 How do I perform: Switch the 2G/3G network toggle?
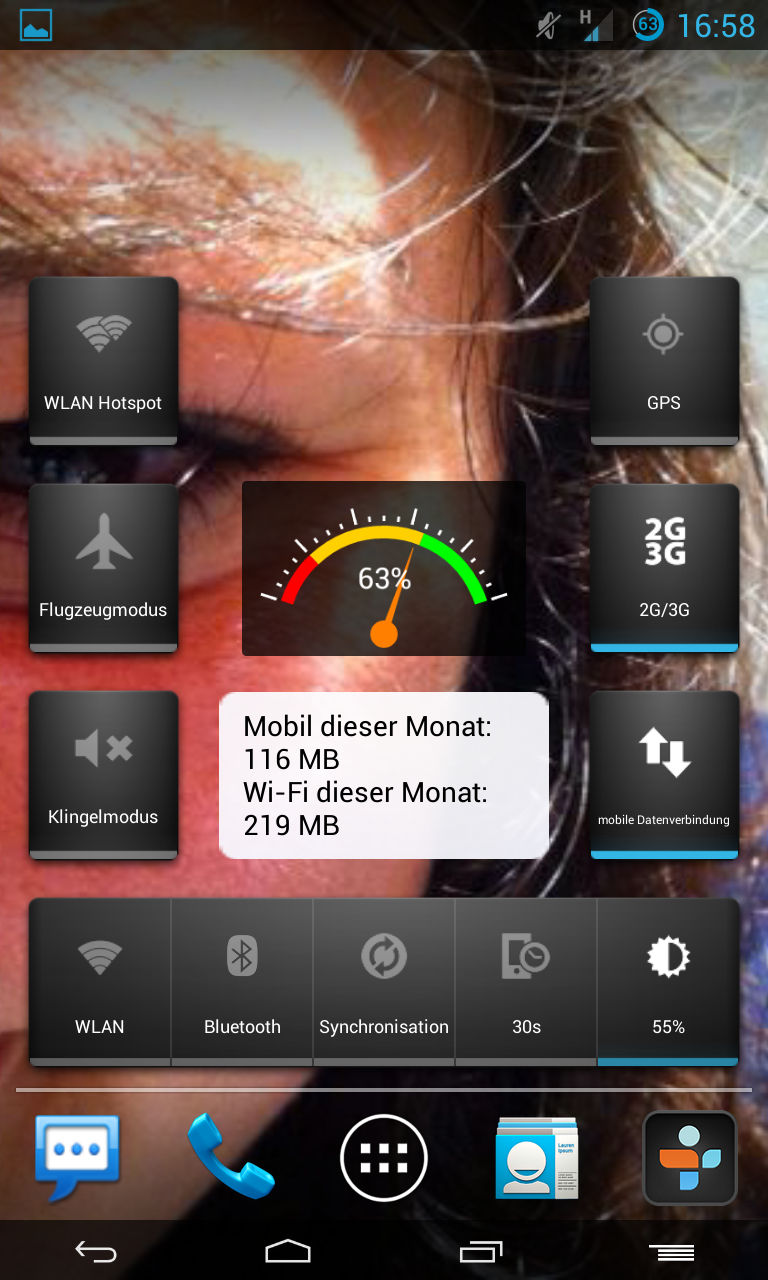(664, 568)
